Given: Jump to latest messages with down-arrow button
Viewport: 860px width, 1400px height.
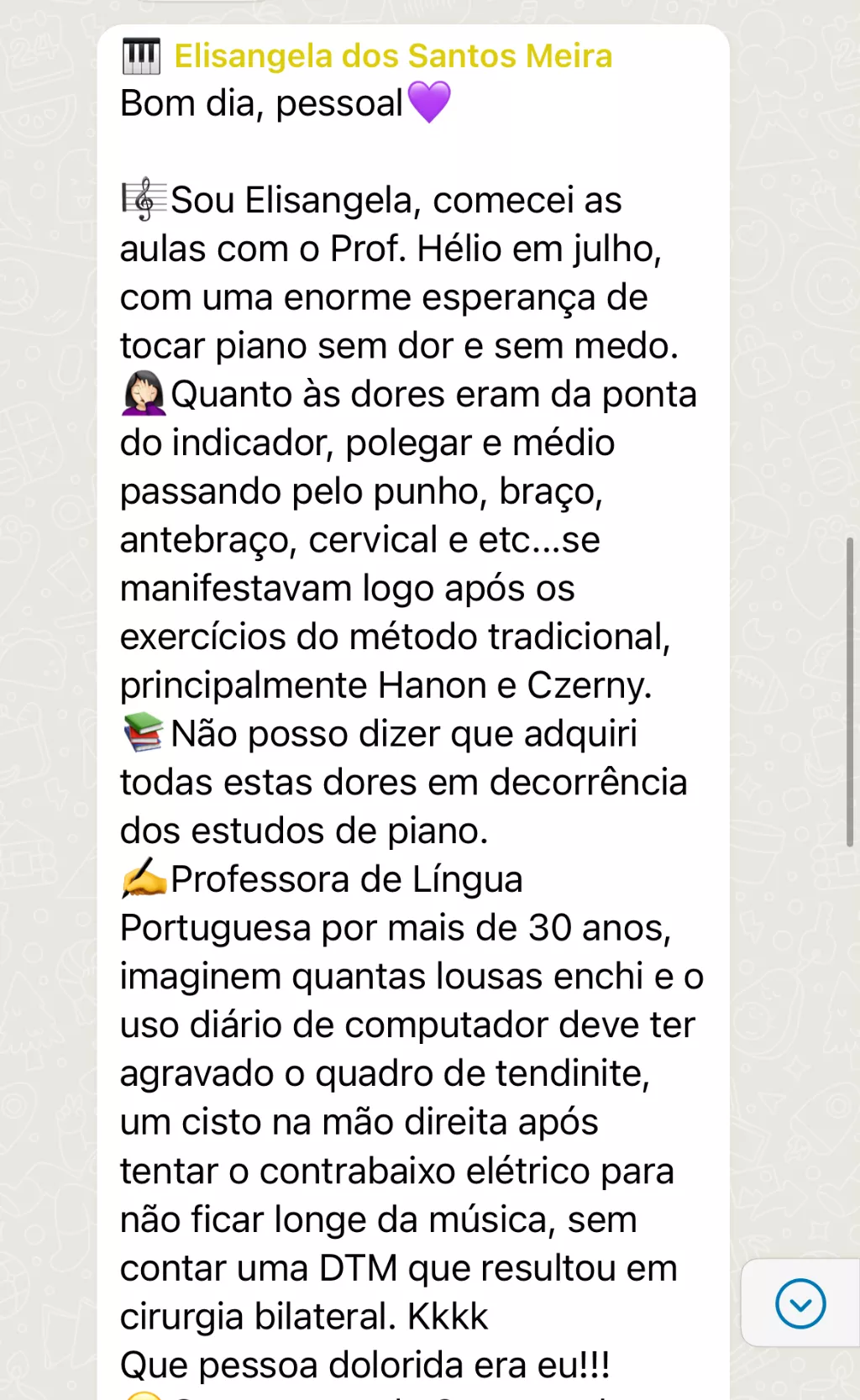Looking at the screenshot, I should 800,1303.
